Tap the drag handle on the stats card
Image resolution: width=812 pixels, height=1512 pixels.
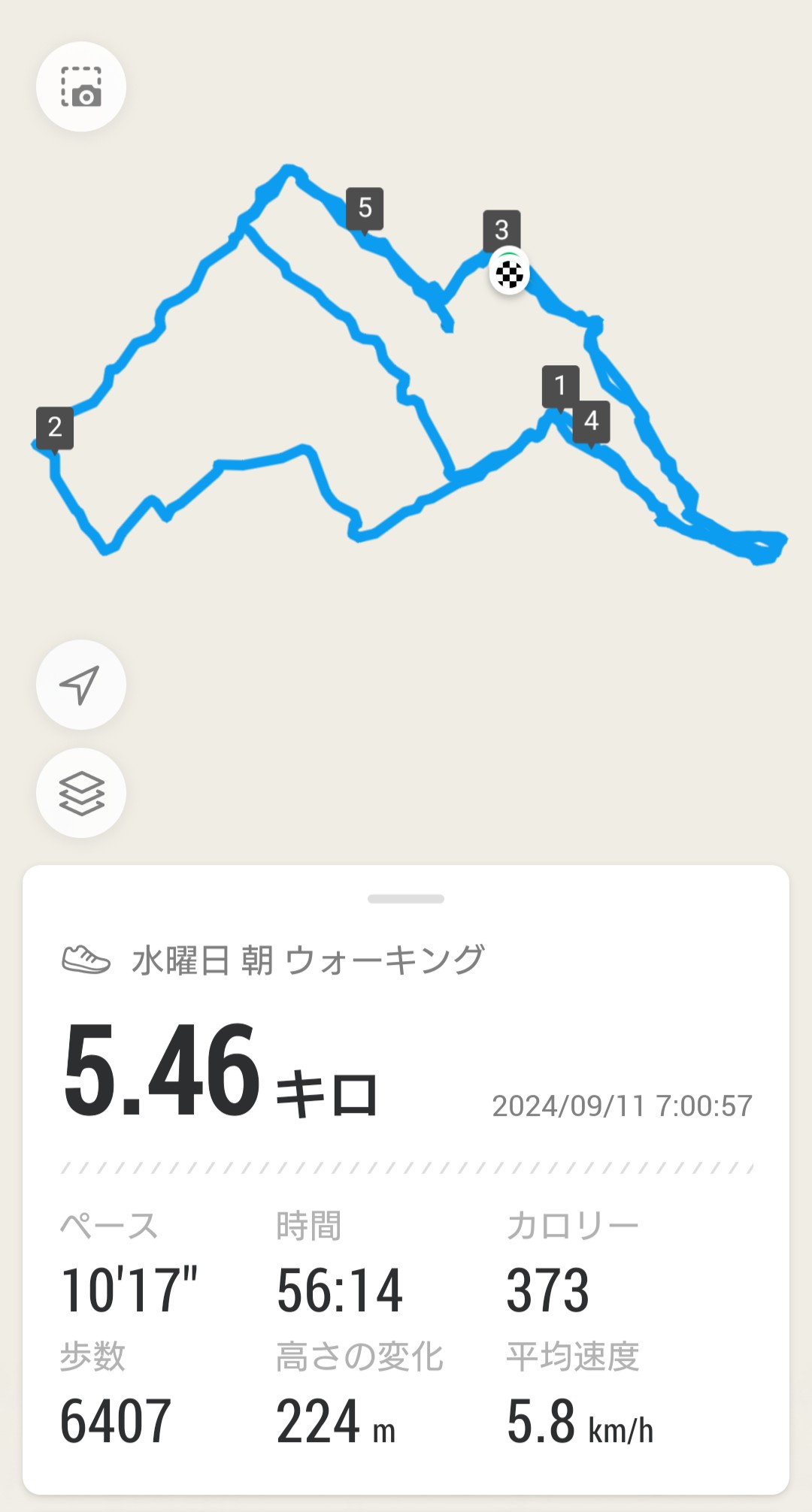406,899
